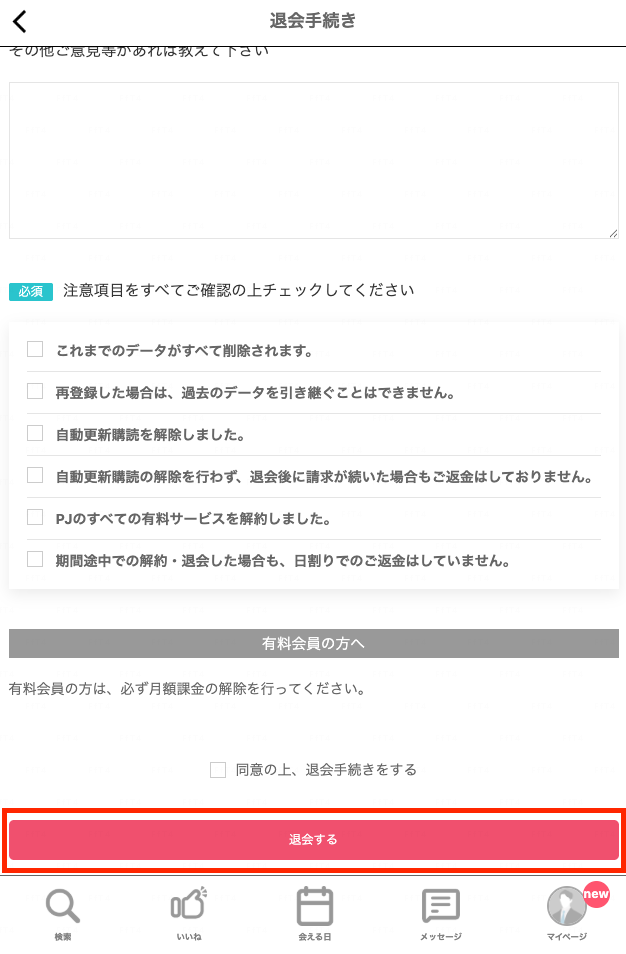626x954 pixels.
Task: Go back with the header arrow
Action: 20,21
